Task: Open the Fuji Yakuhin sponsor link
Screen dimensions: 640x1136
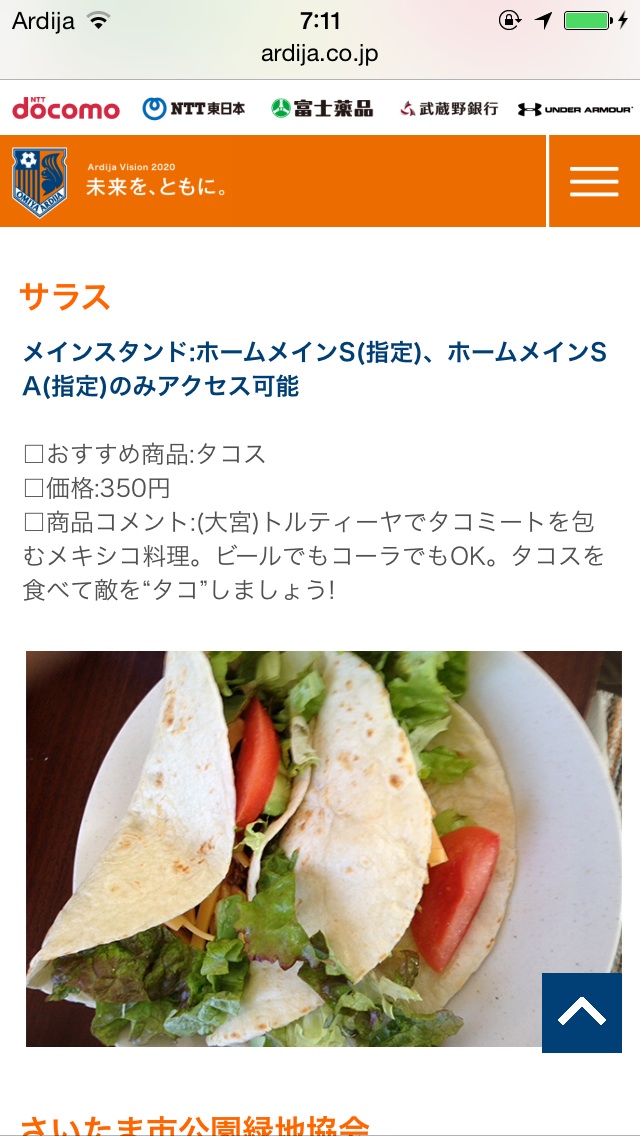Action: pyautogui.click(x=322, y=108)
